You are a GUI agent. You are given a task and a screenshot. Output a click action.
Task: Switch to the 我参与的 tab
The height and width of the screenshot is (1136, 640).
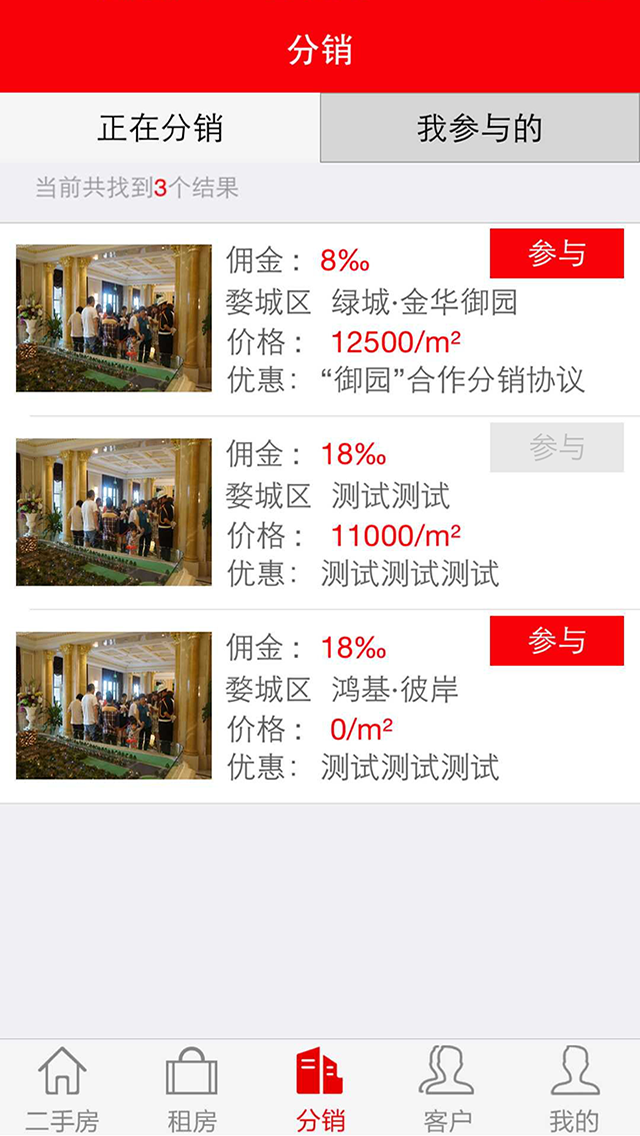[x=480, y=128]
